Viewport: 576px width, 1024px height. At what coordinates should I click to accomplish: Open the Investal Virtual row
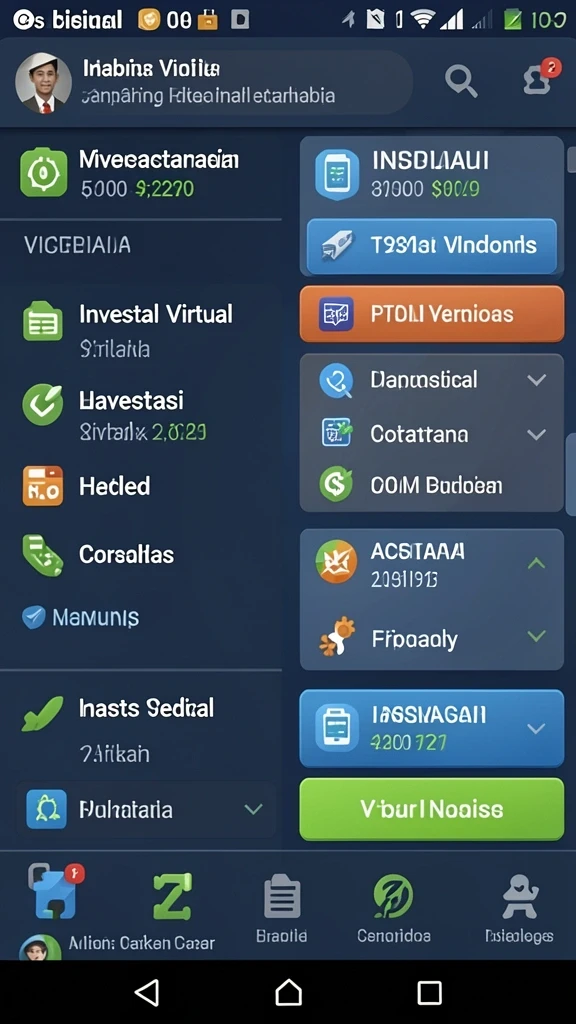[140, 329]
